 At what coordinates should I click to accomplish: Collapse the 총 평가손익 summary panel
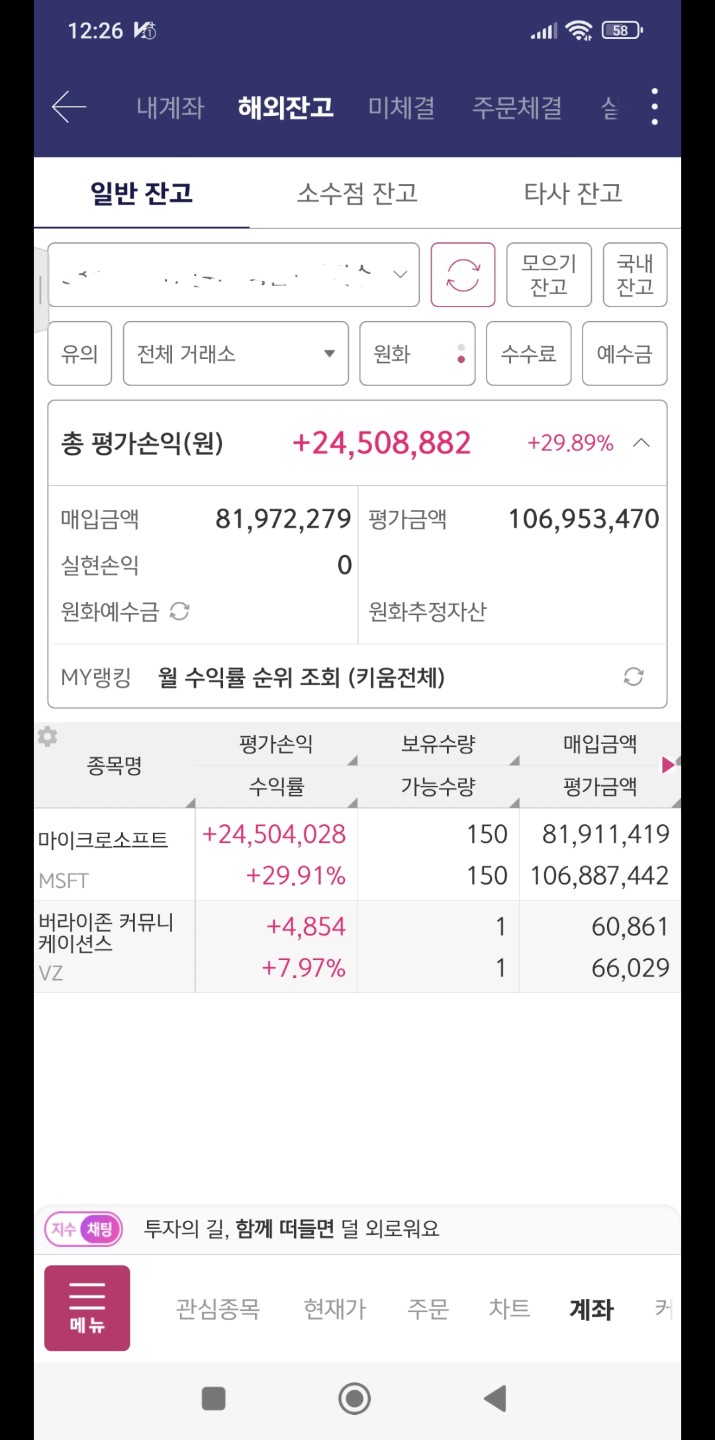point(641,443)
